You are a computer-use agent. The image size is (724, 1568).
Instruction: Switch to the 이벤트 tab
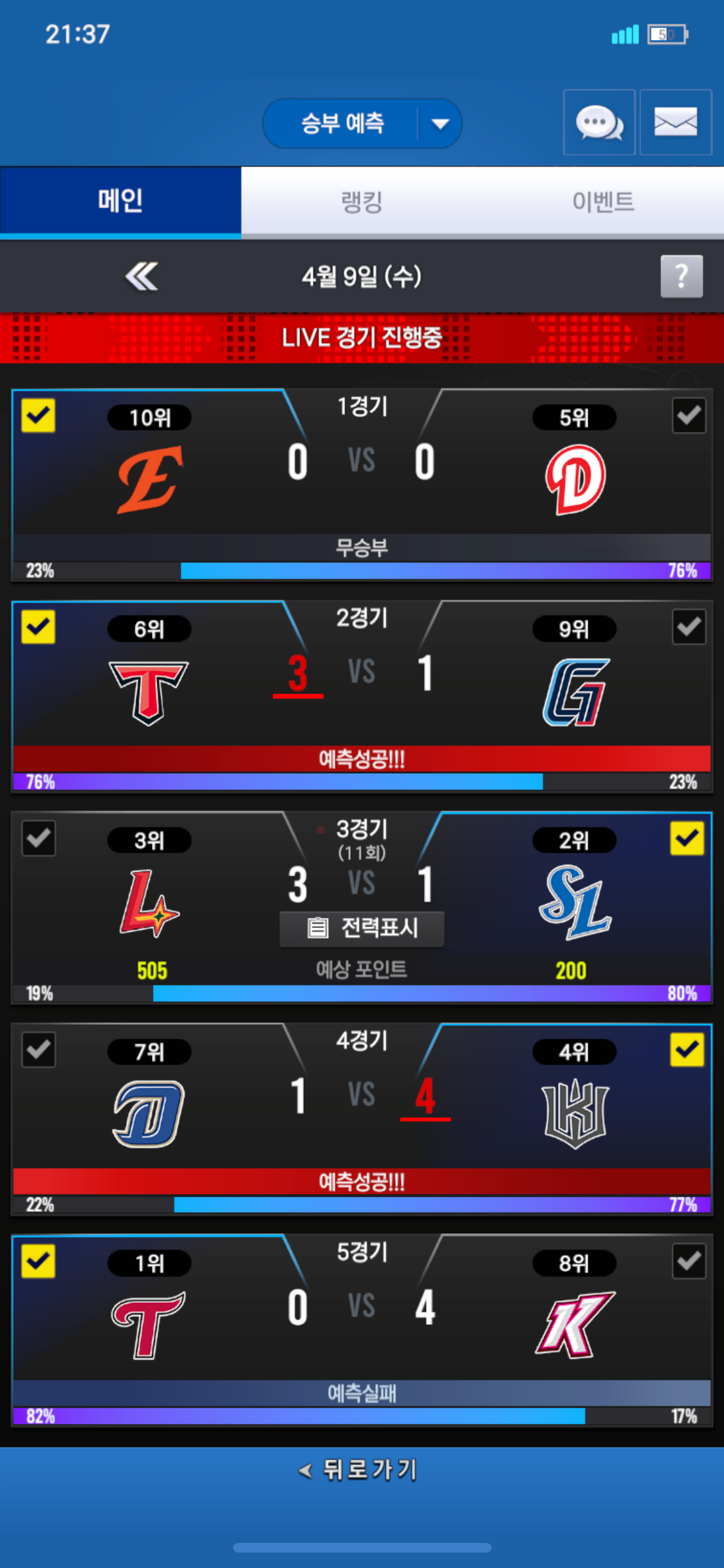tap(603, 201)
